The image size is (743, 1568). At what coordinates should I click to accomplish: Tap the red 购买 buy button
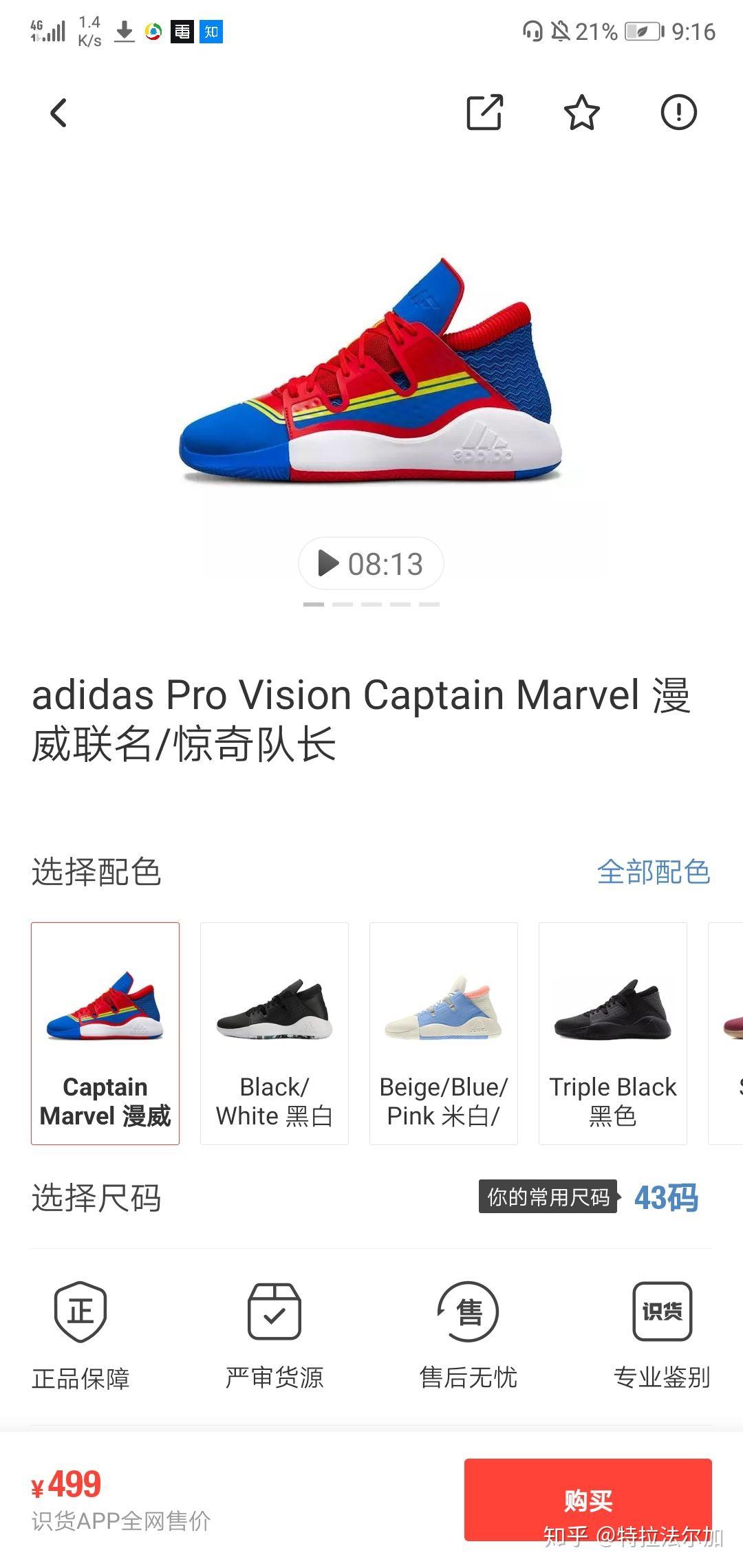tap(588, 1499)
